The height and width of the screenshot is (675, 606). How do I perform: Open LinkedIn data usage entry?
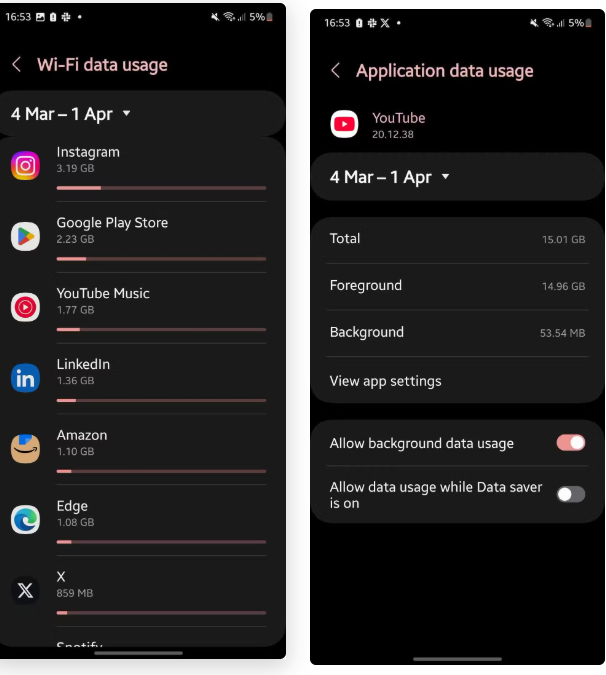[x=140, y=377]
